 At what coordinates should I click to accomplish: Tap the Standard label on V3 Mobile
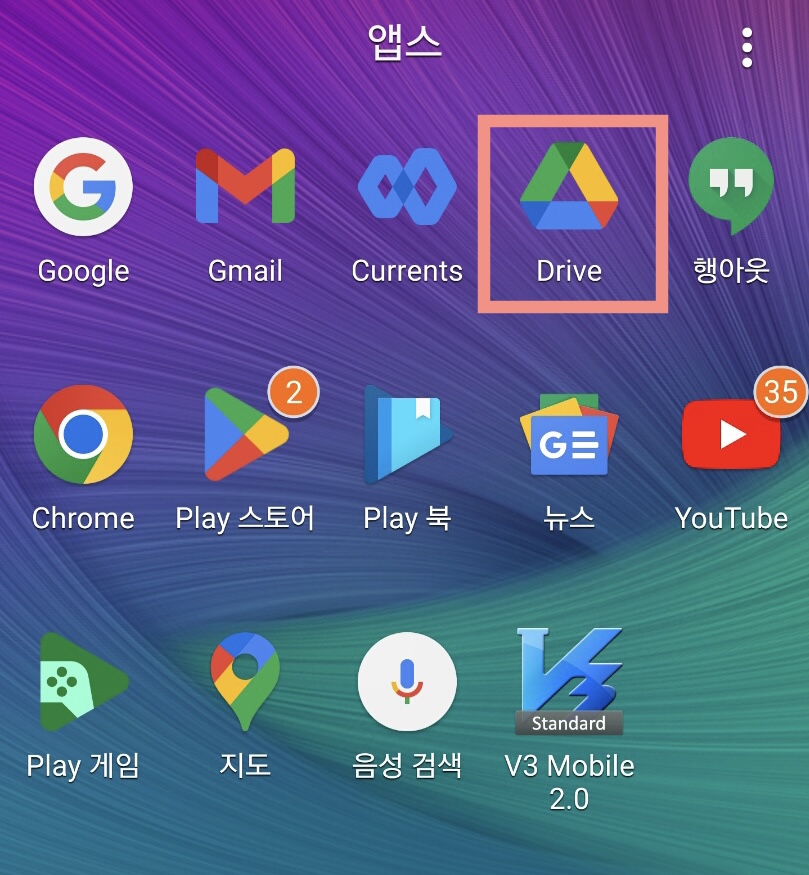point(567,724)
